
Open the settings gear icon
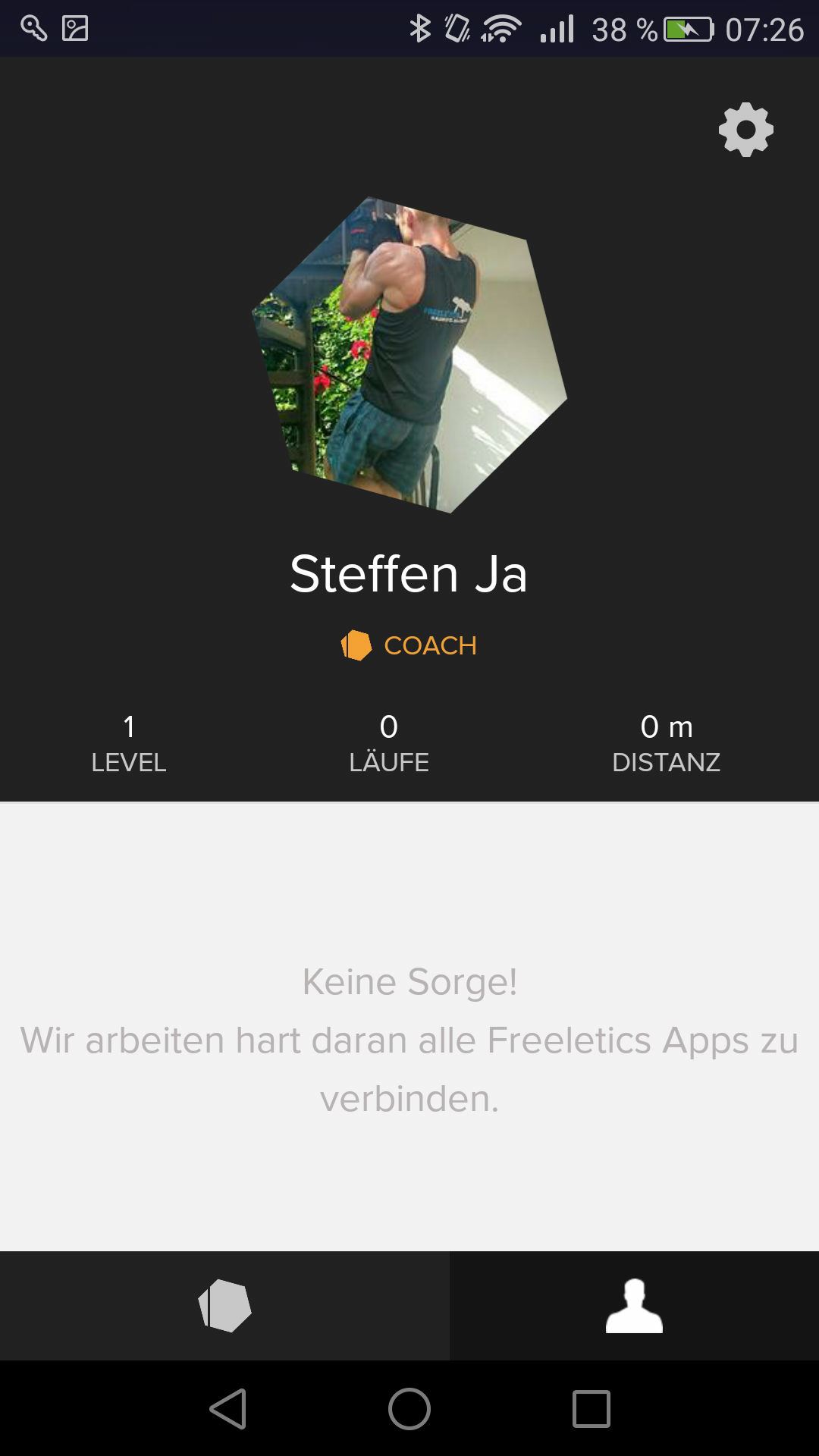746,129
